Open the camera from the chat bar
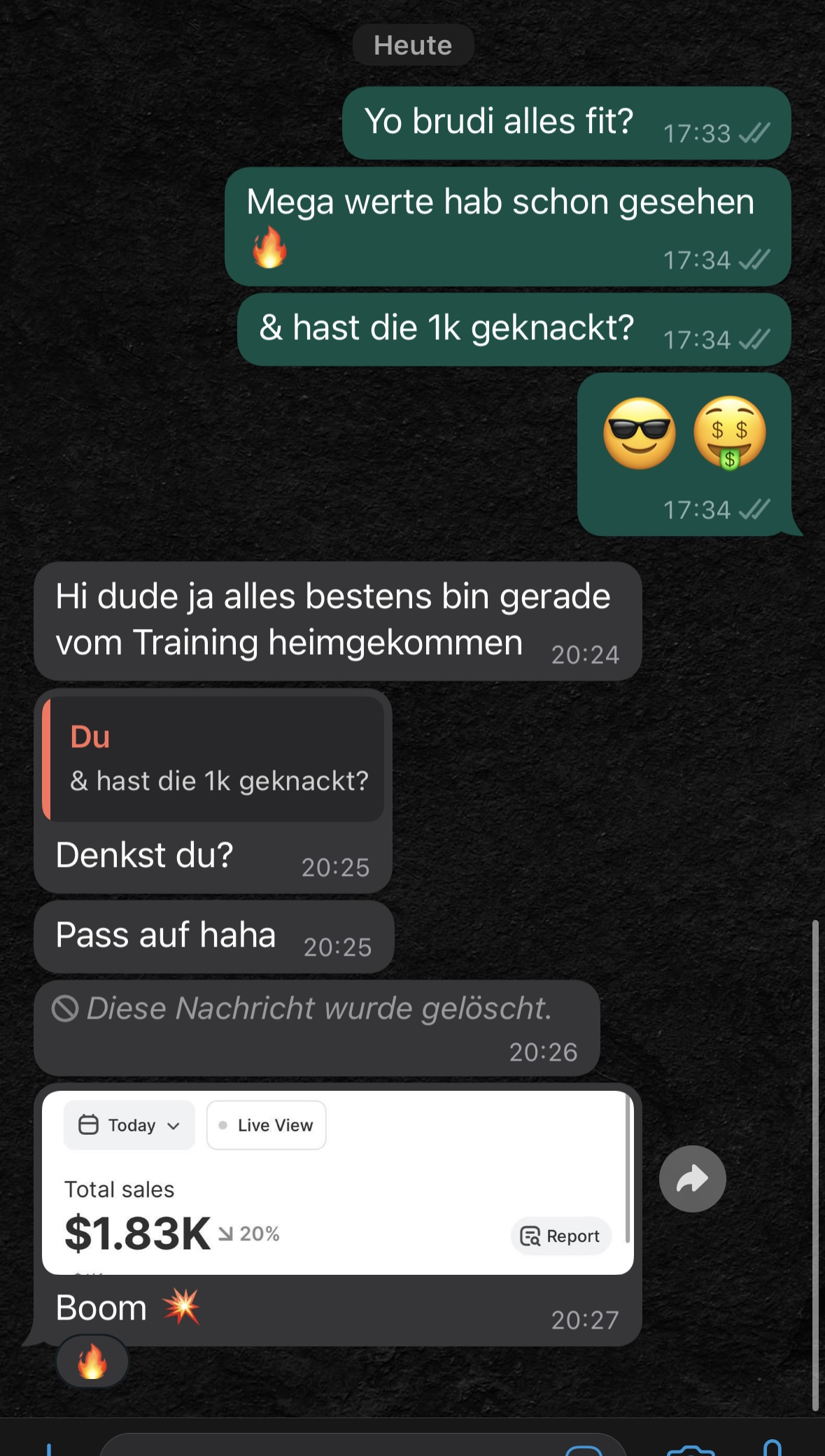Screen dimensions: 825x1456 [690, 1450]
